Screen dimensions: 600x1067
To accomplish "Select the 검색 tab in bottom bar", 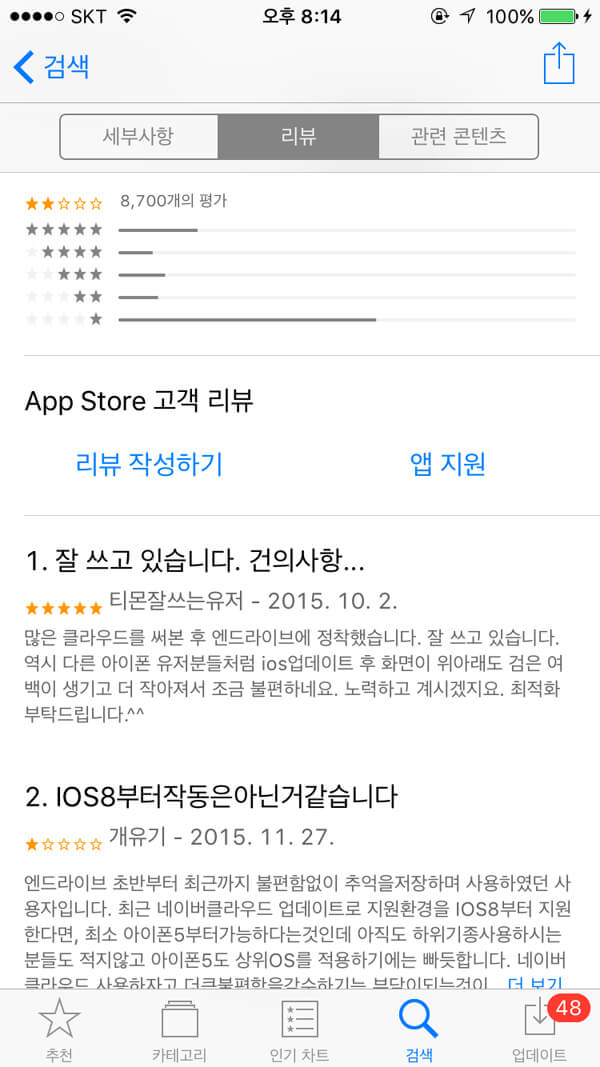I will point(419,1029).
